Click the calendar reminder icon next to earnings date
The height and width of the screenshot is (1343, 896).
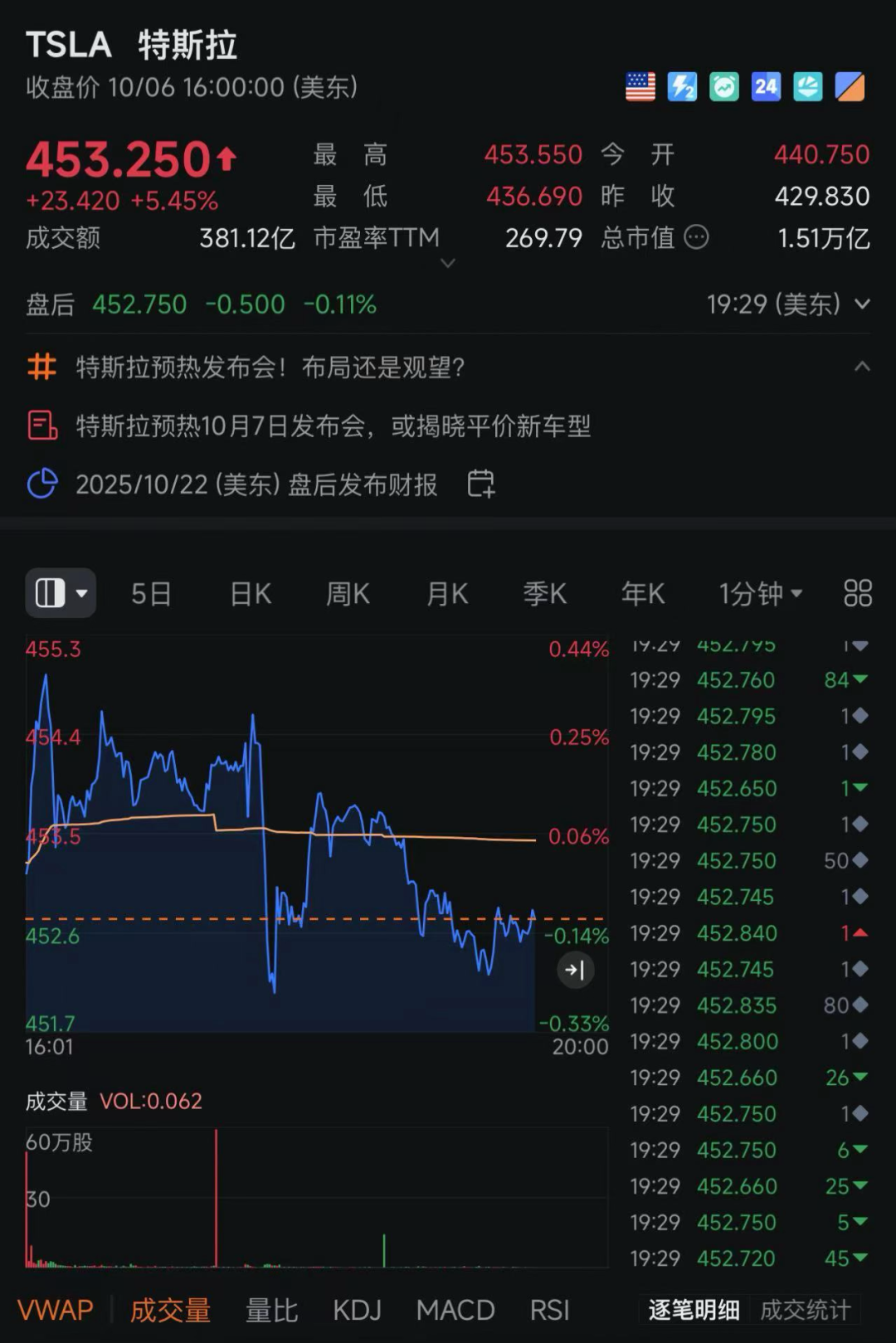pyautogui.click(x=480, y=484)
